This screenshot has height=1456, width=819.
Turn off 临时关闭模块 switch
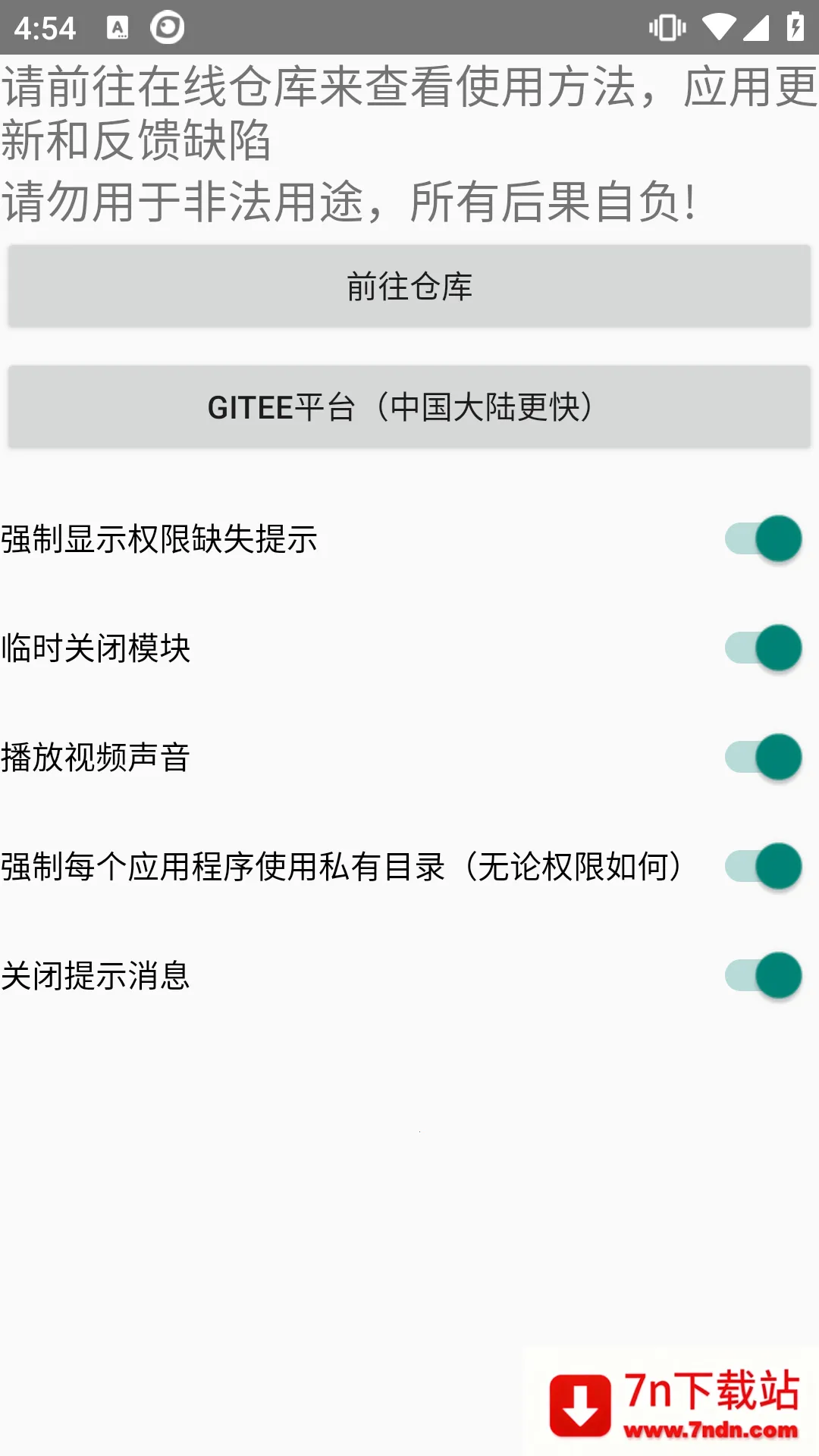pos(763,648)
